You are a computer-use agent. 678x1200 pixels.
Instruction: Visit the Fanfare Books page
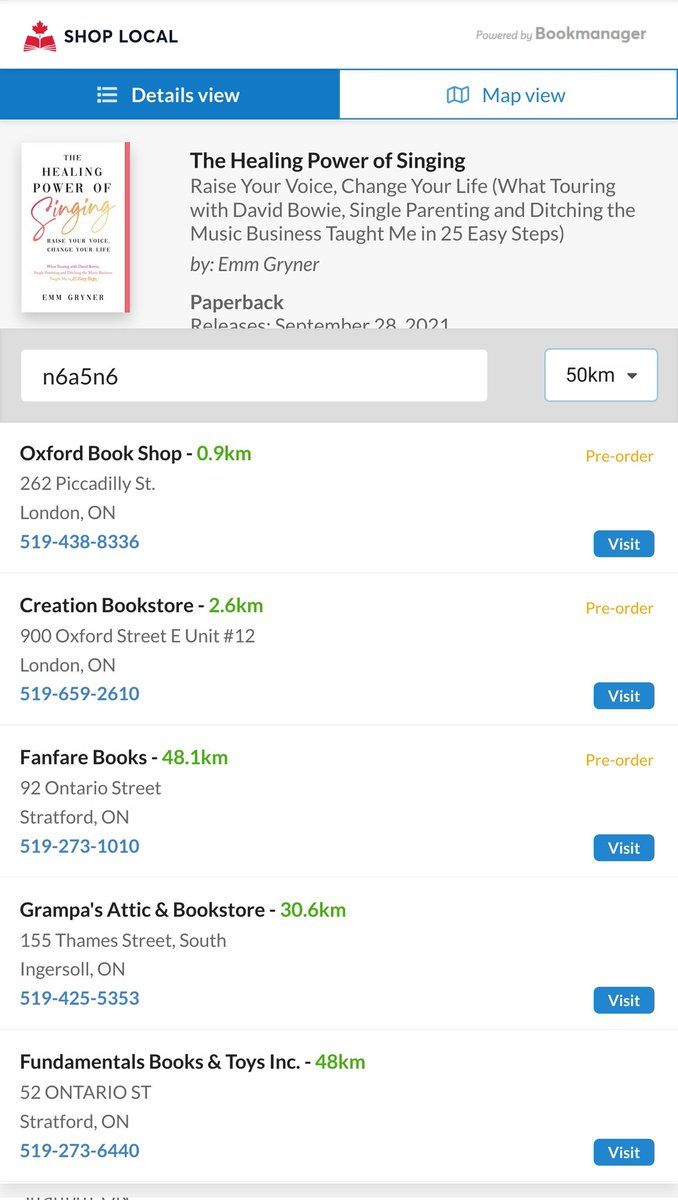point(623,848)
